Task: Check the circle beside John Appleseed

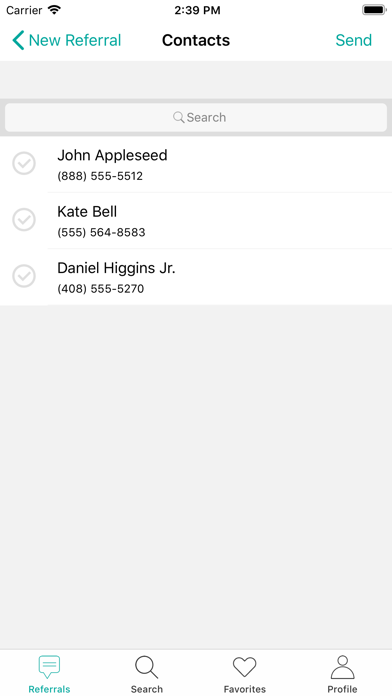Action: point(24,163)
